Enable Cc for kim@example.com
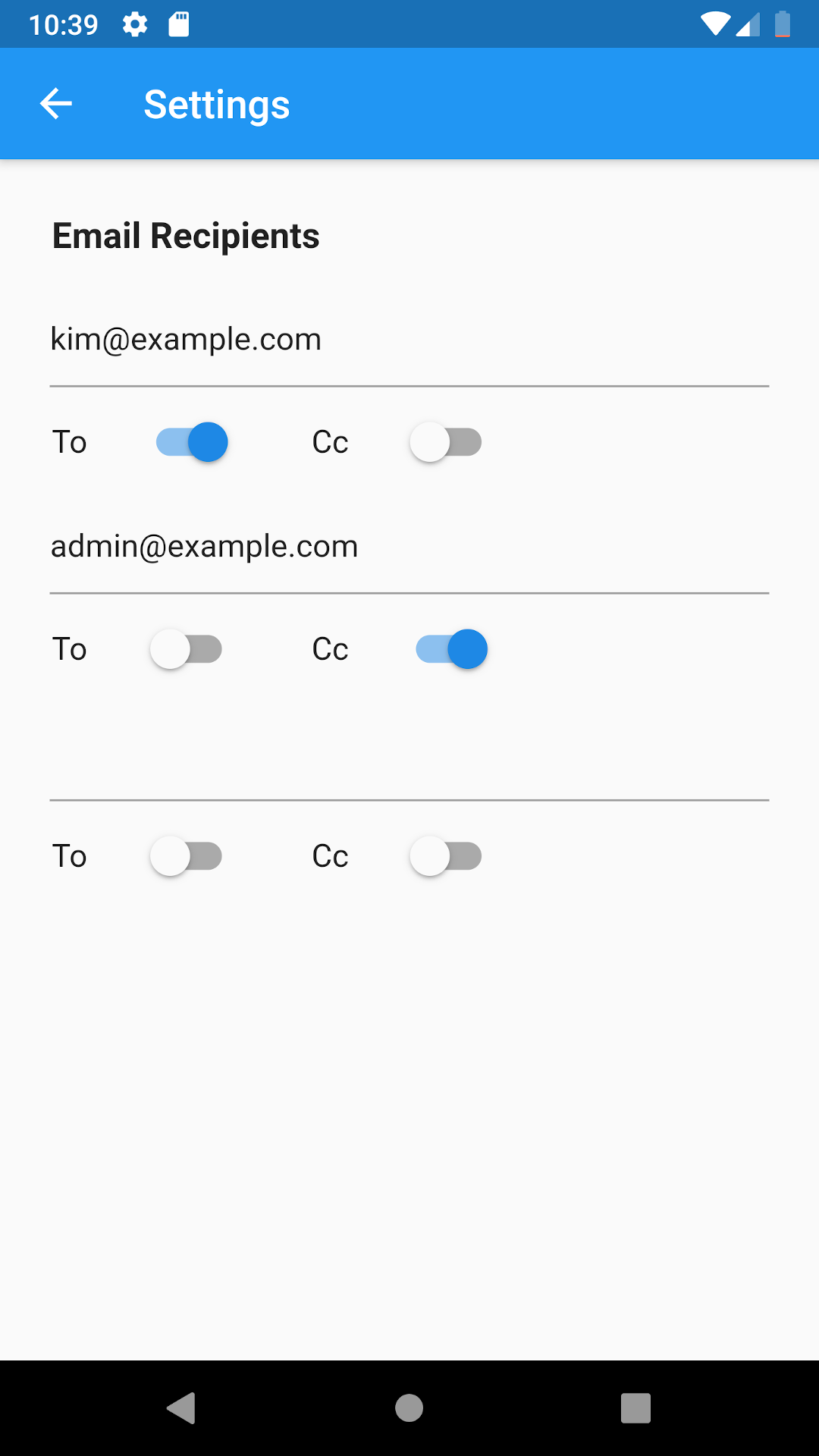This screenshot has width=819, height=1456. pyautogui.click(x=446, y=442)
